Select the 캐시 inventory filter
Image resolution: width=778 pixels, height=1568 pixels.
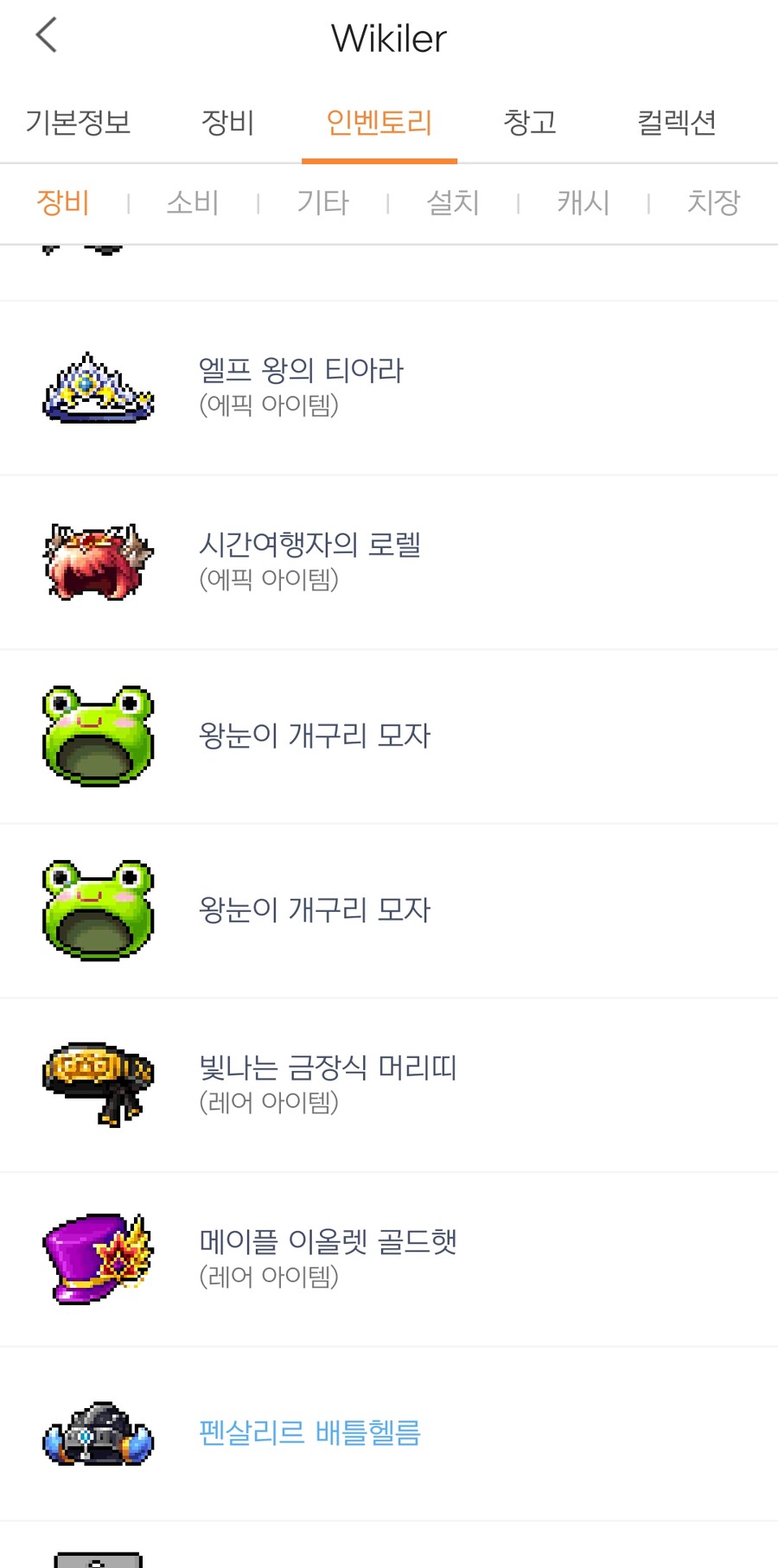[x=583, y=202]
